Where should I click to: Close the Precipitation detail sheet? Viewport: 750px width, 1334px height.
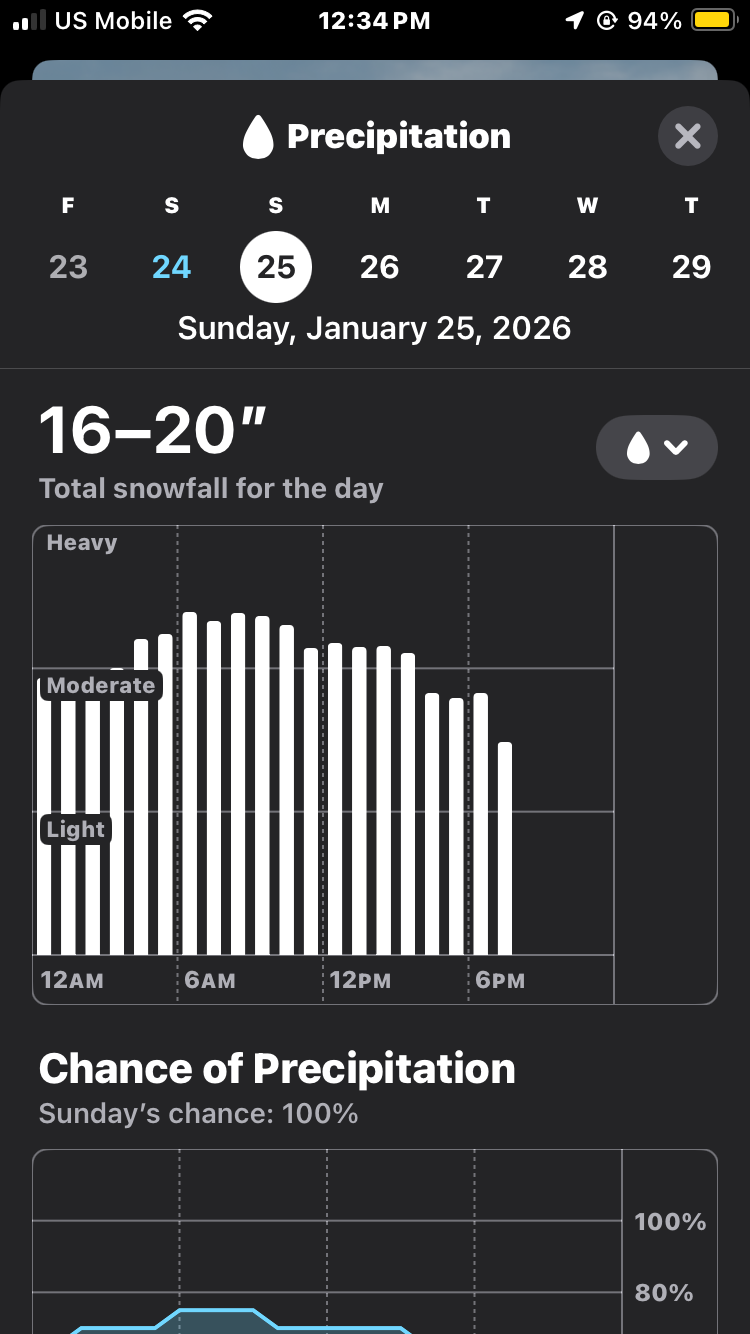[687, 136]
